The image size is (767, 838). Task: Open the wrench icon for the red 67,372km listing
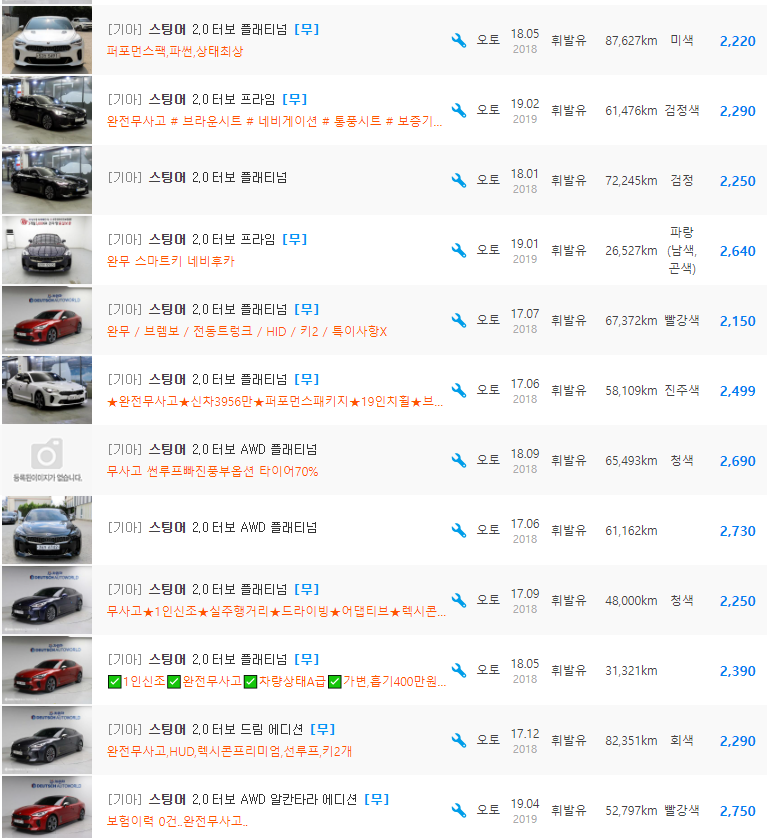coord(458,319)
